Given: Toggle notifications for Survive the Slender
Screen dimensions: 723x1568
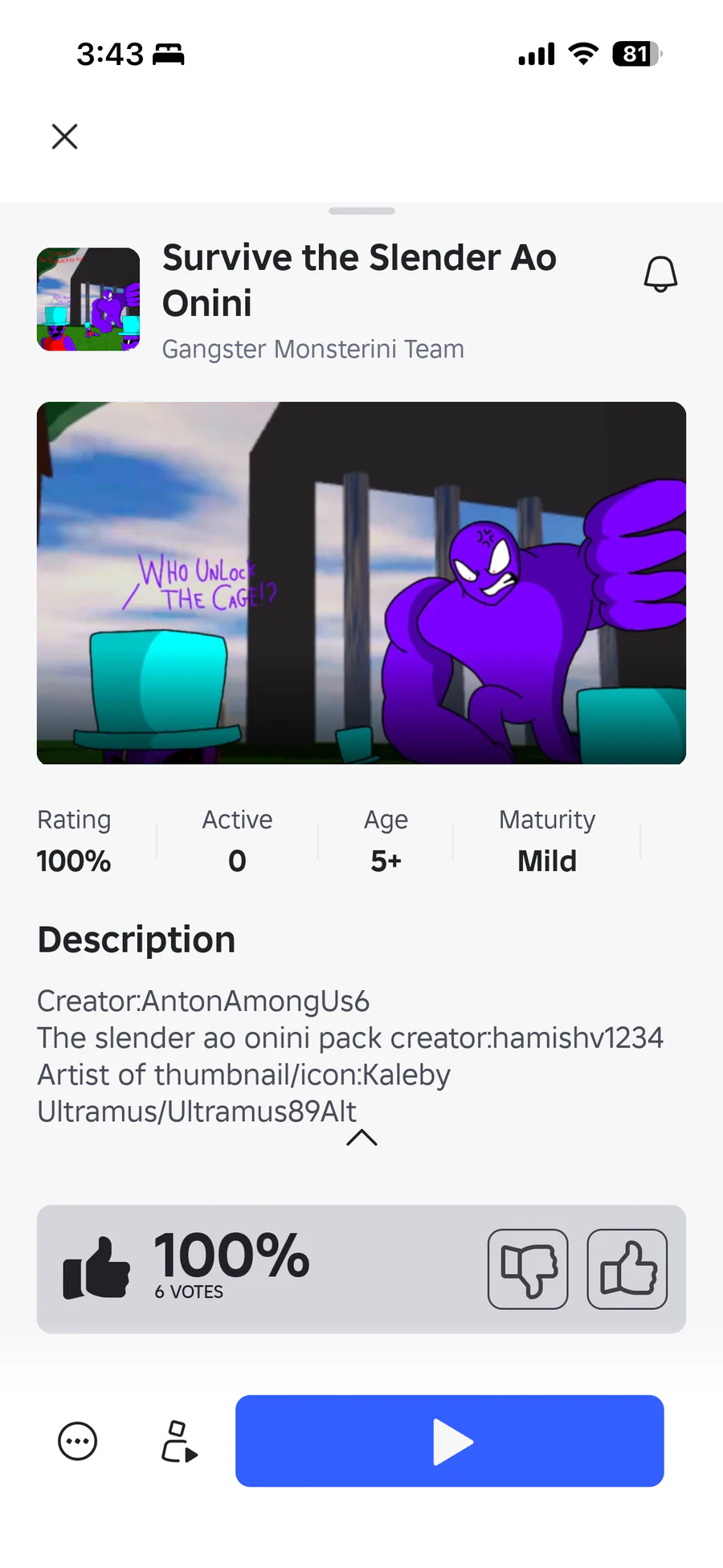Looking at the screenshot, I should coord(660,274).
